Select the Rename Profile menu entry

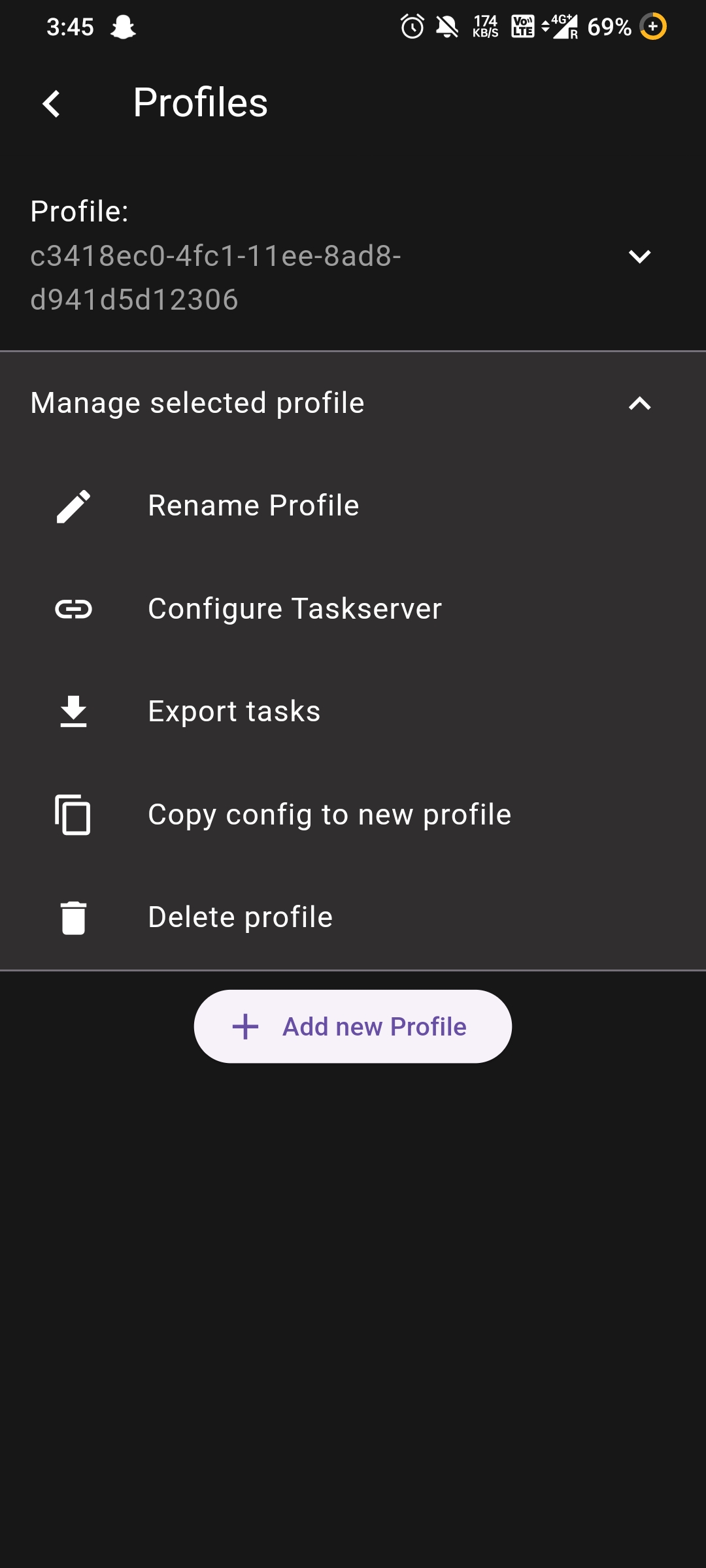254,504
